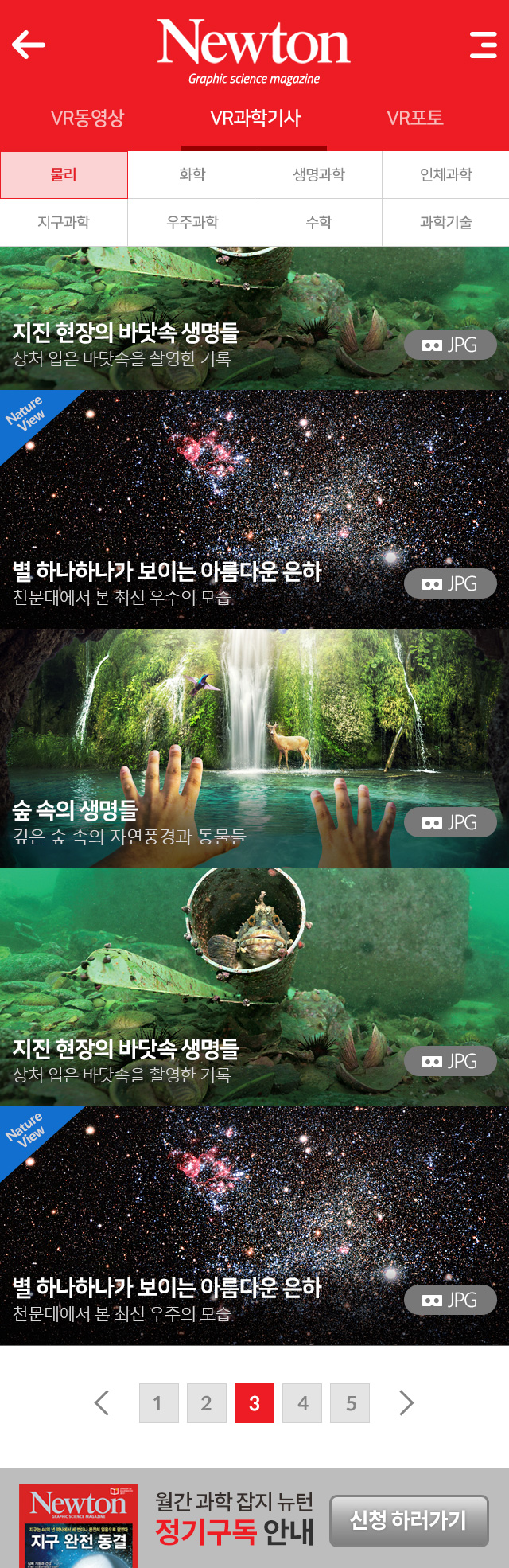Select the 지구과학 category
This screenshot has height=1568, width=509.
64,222
